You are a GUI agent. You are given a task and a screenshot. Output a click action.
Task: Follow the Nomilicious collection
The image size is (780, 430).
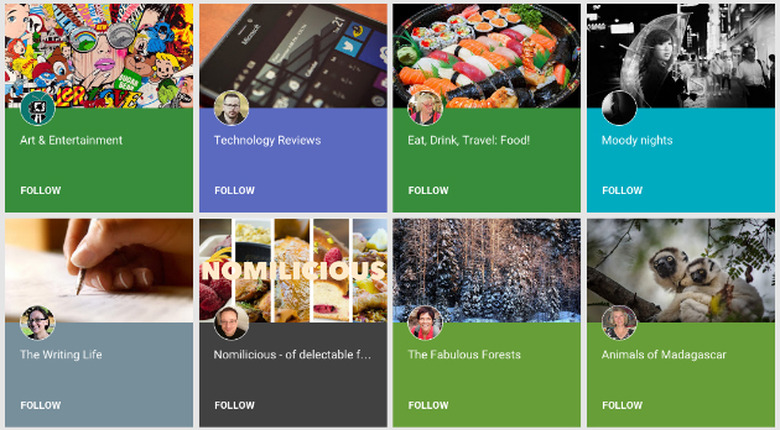234,405
